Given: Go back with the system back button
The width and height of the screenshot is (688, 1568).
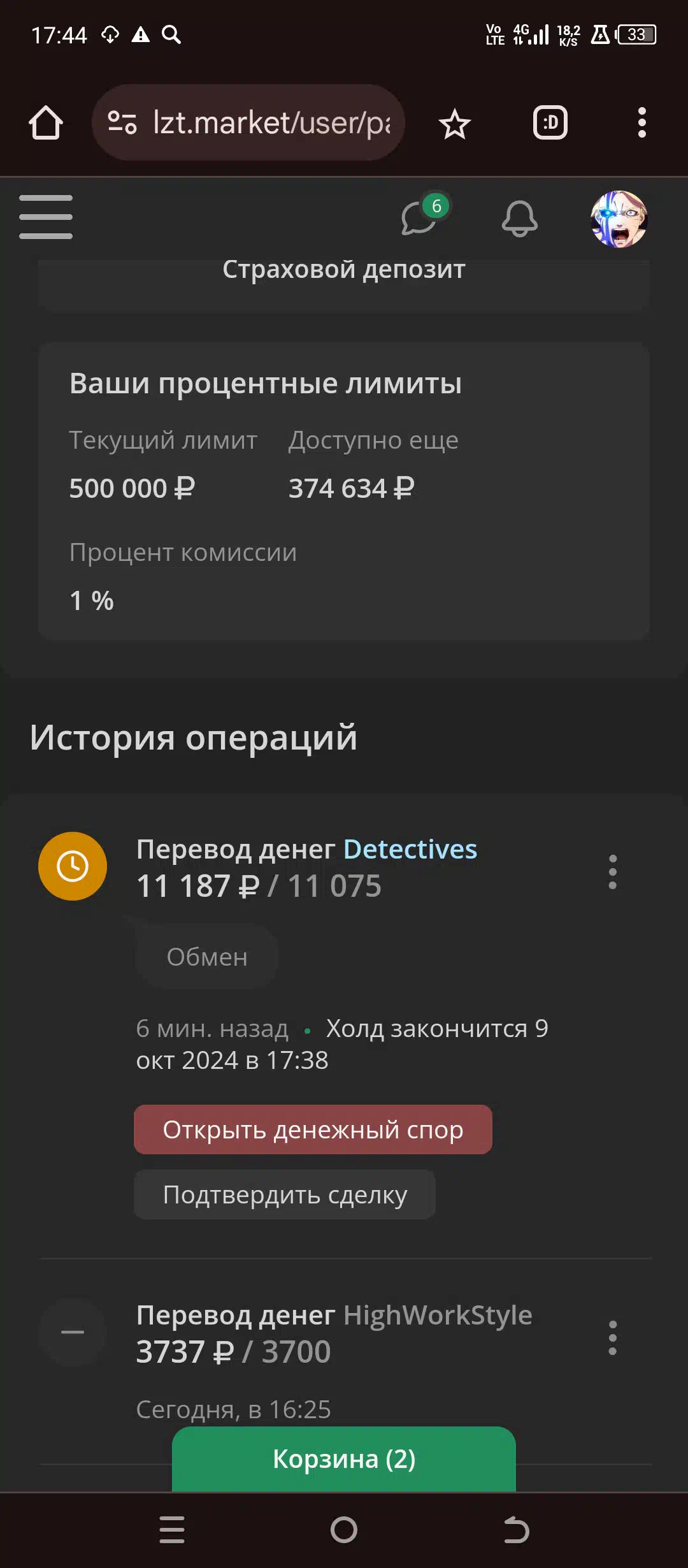Looking at the screenshot, I should (x=516, y=1530).
